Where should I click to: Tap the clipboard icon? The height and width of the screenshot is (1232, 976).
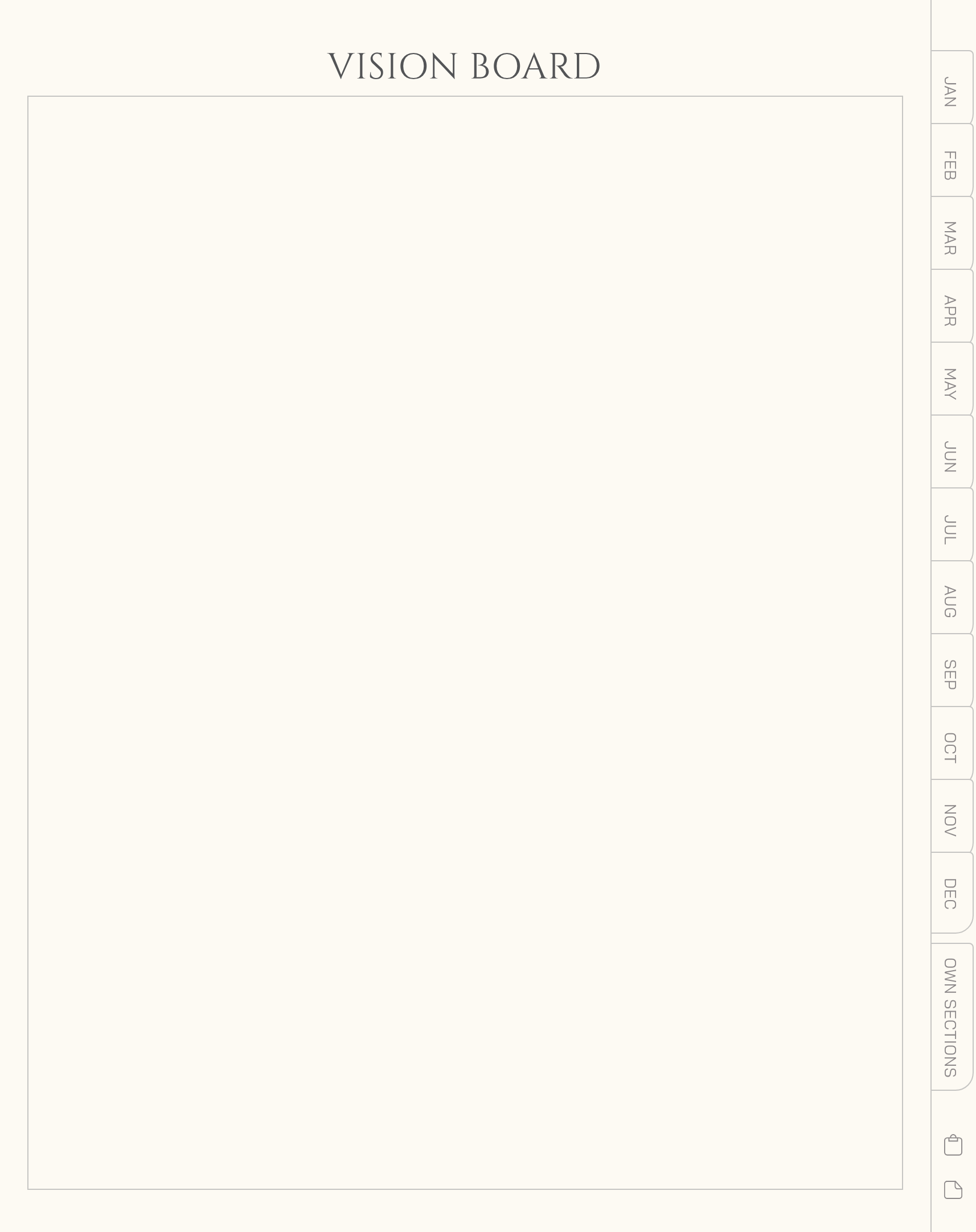pos(953,1145)
